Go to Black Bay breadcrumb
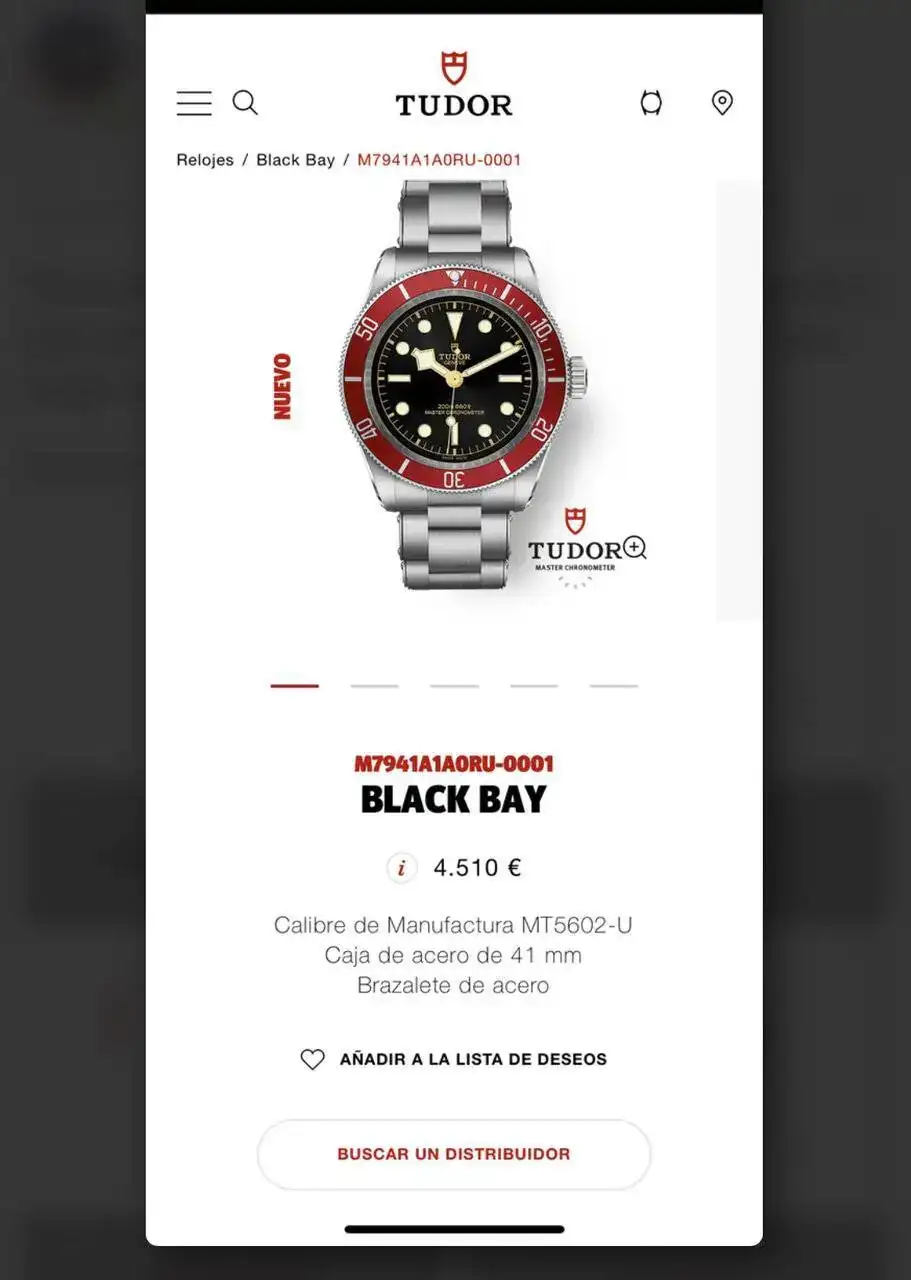This screenshot has height=1280, width=911. (295, 160)
